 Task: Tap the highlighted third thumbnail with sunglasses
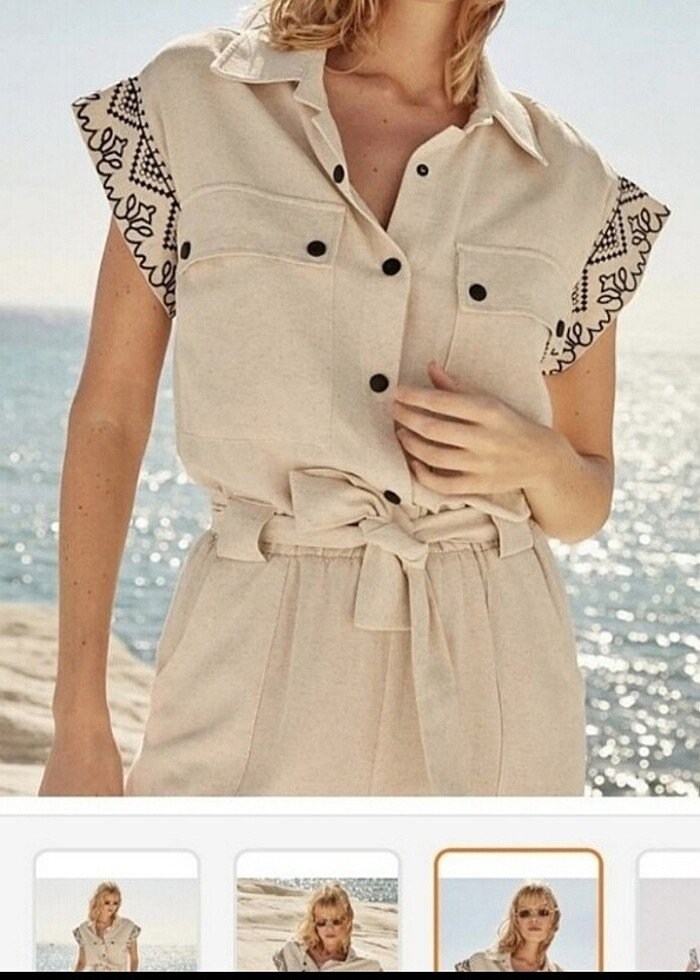click(518, 912)
